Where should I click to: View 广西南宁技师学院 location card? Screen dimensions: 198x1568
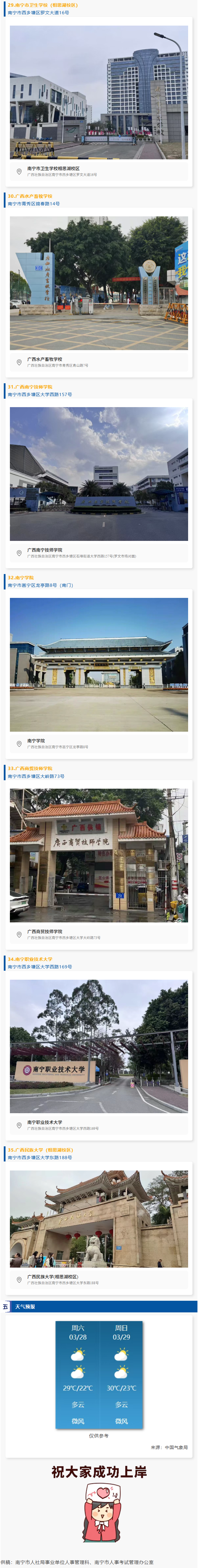tap(99, 553)
